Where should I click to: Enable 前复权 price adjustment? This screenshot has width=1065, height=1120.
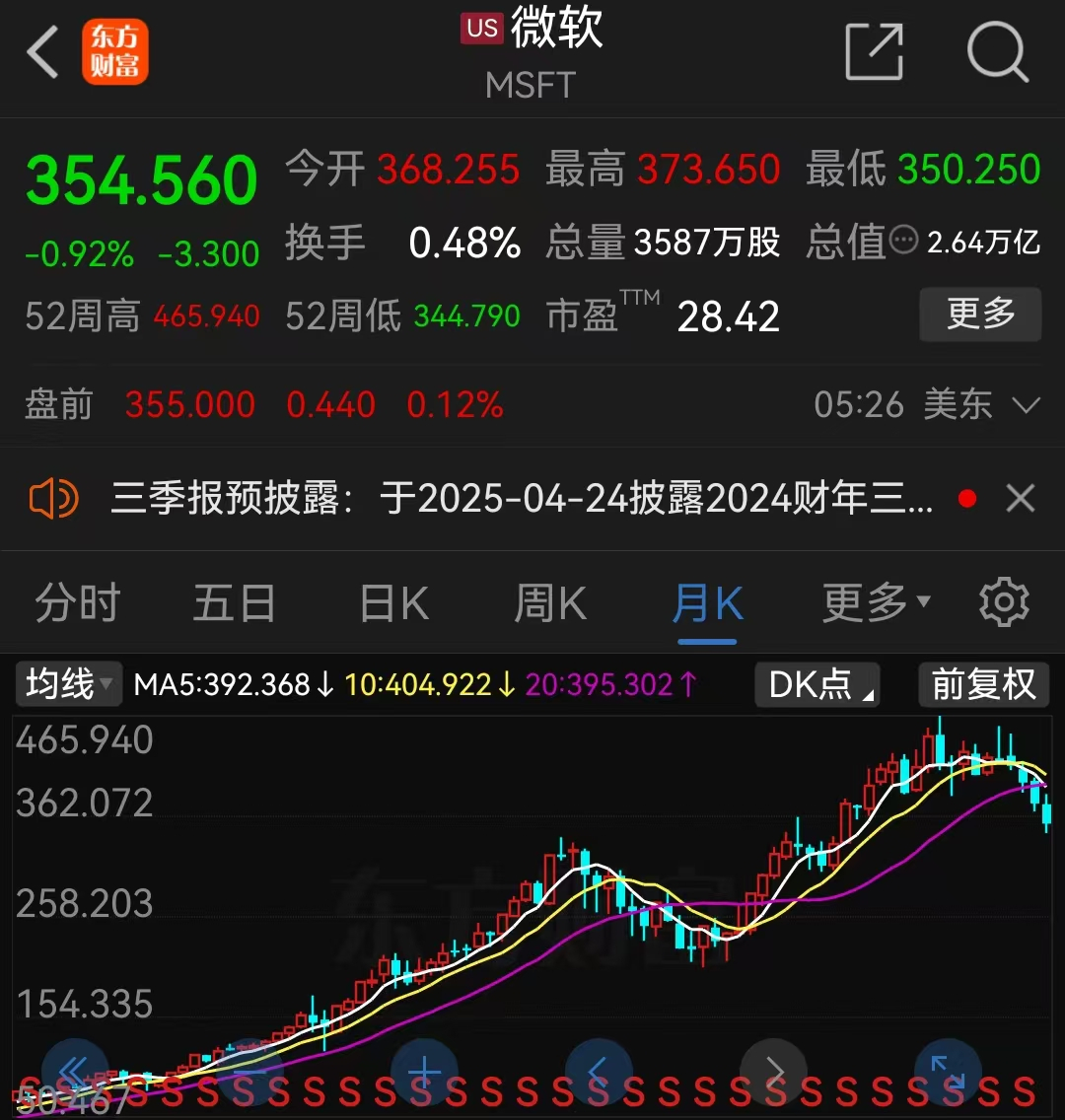pos(983,685)
